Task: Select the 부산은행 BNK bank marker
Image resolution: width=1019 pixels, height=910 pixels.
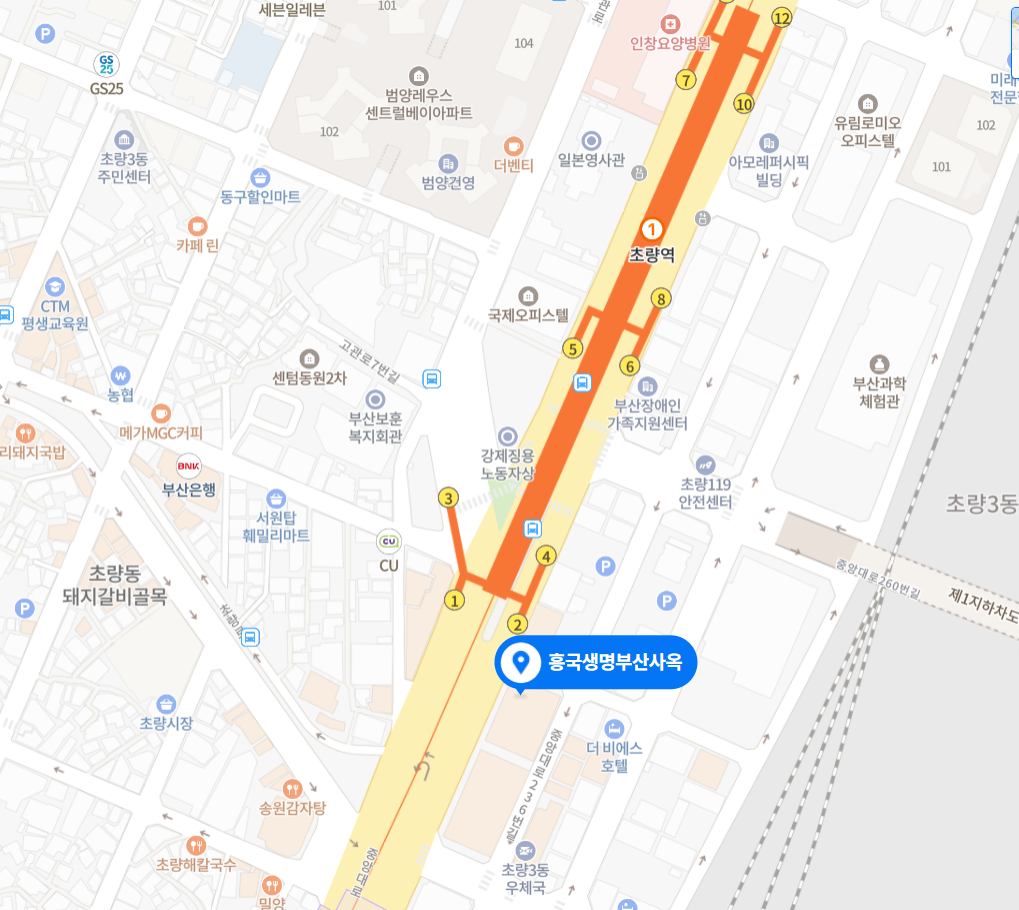Action: [x=189, y=466]
